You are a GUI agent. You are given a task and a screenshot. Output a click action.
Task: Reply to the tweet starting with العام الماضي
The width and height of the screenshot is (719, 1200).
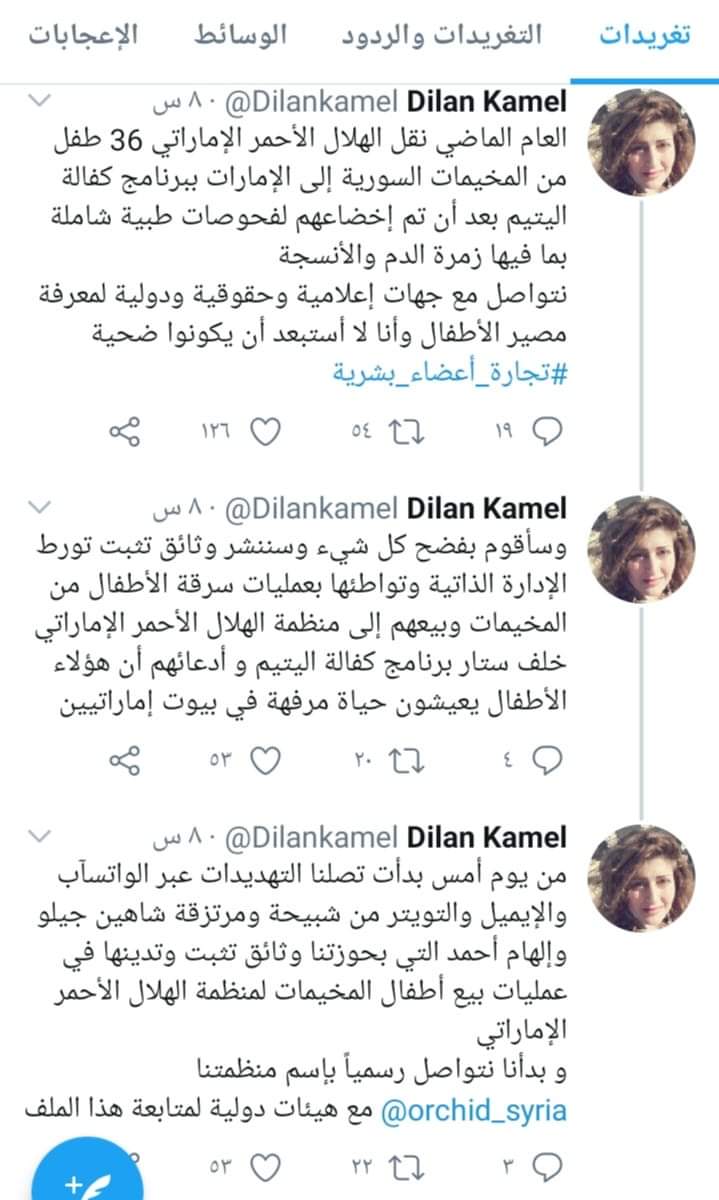click(547, 432)
